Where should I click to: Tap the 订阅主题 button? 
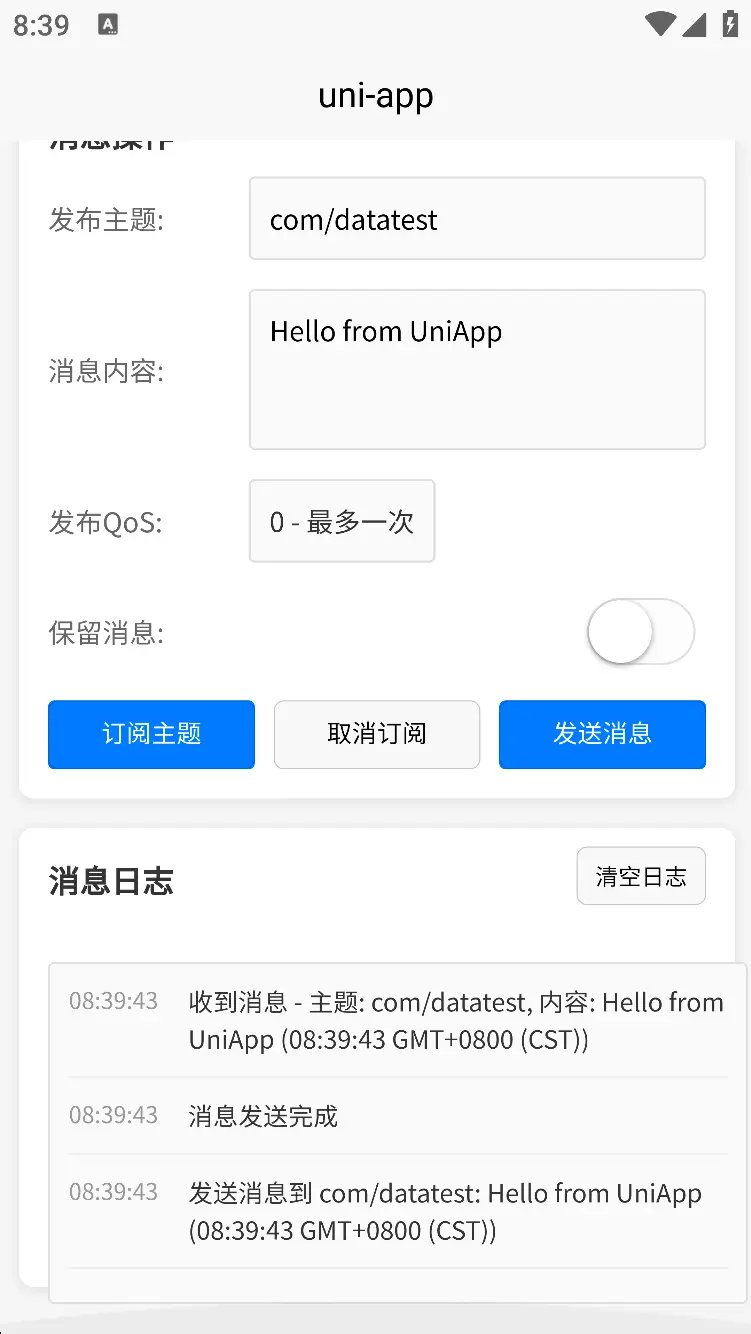coord(151,734)
